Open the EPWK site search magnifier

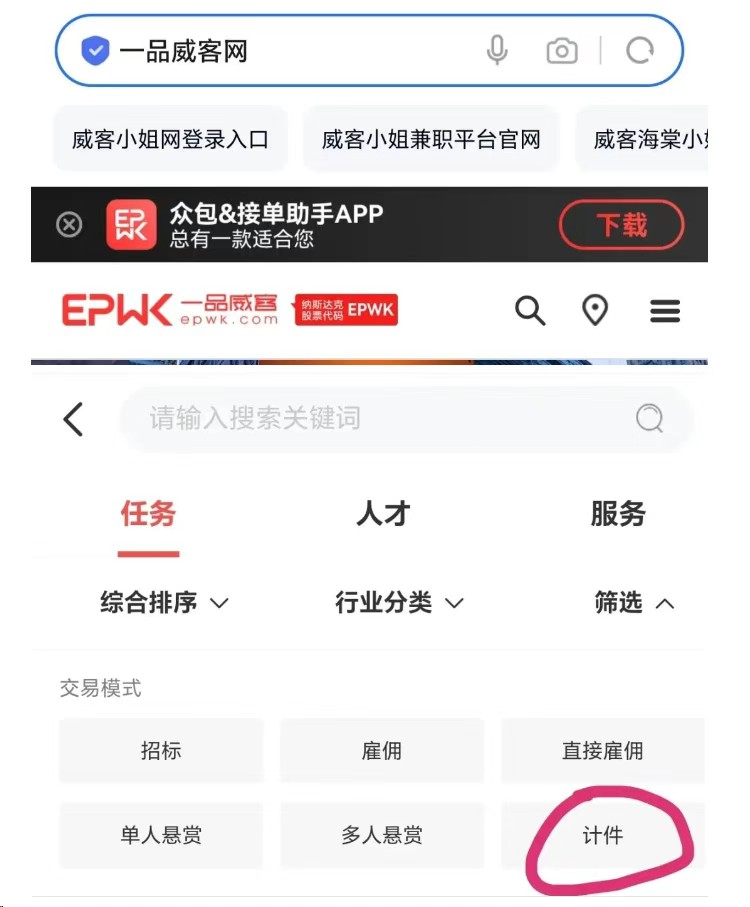coord(530,311)
